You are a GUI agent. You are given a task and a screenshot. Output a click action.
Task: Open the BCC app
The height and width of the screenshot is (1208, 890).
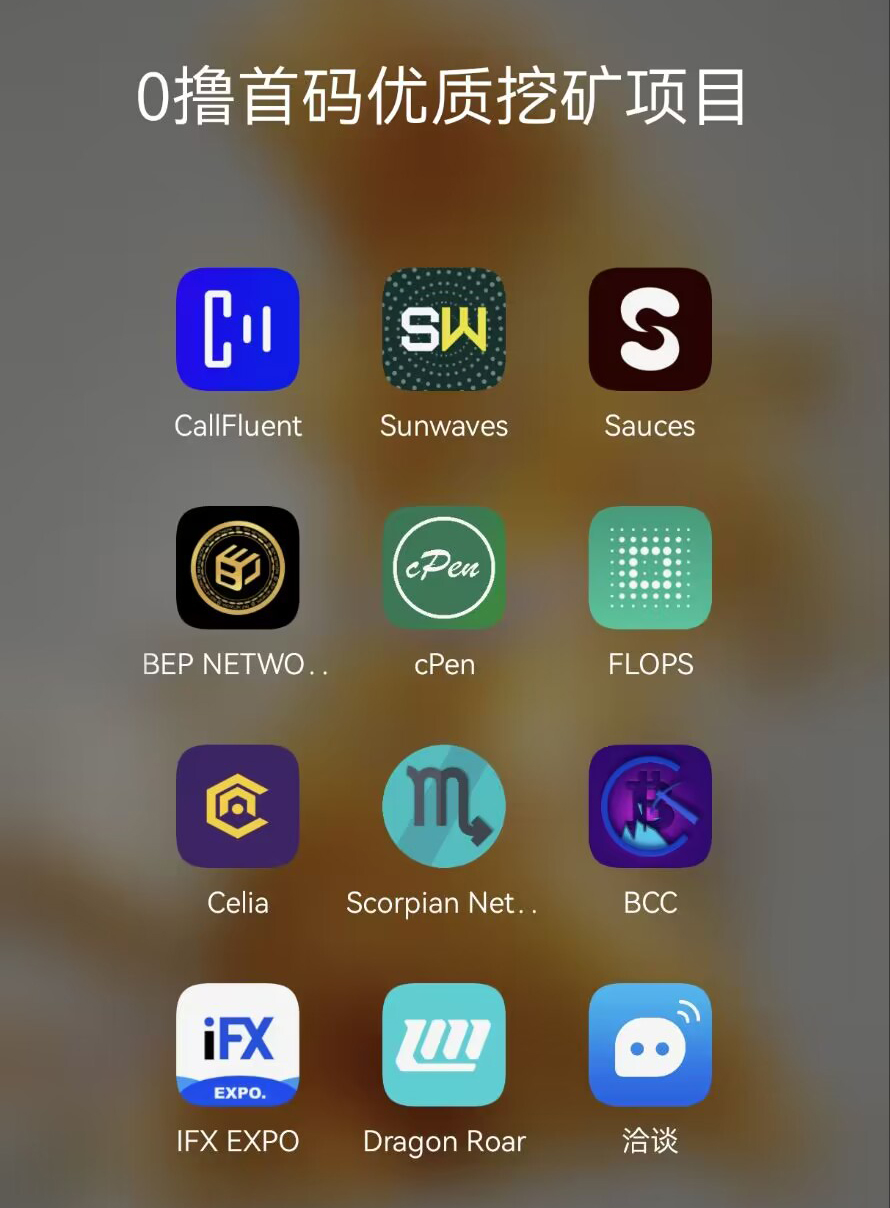[x=650, y=806]
